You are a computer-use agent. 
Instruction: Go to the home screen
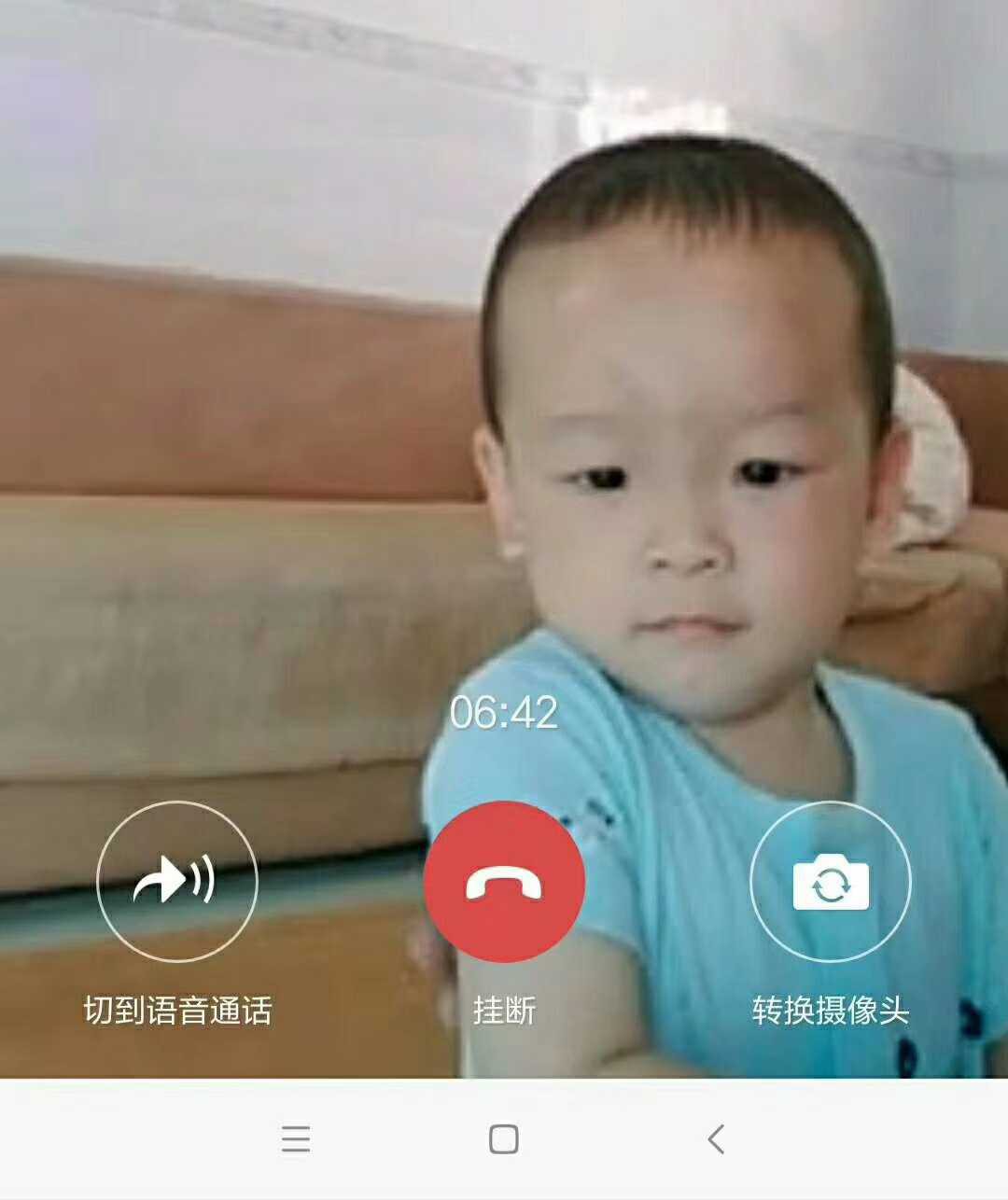(504, 1139)
